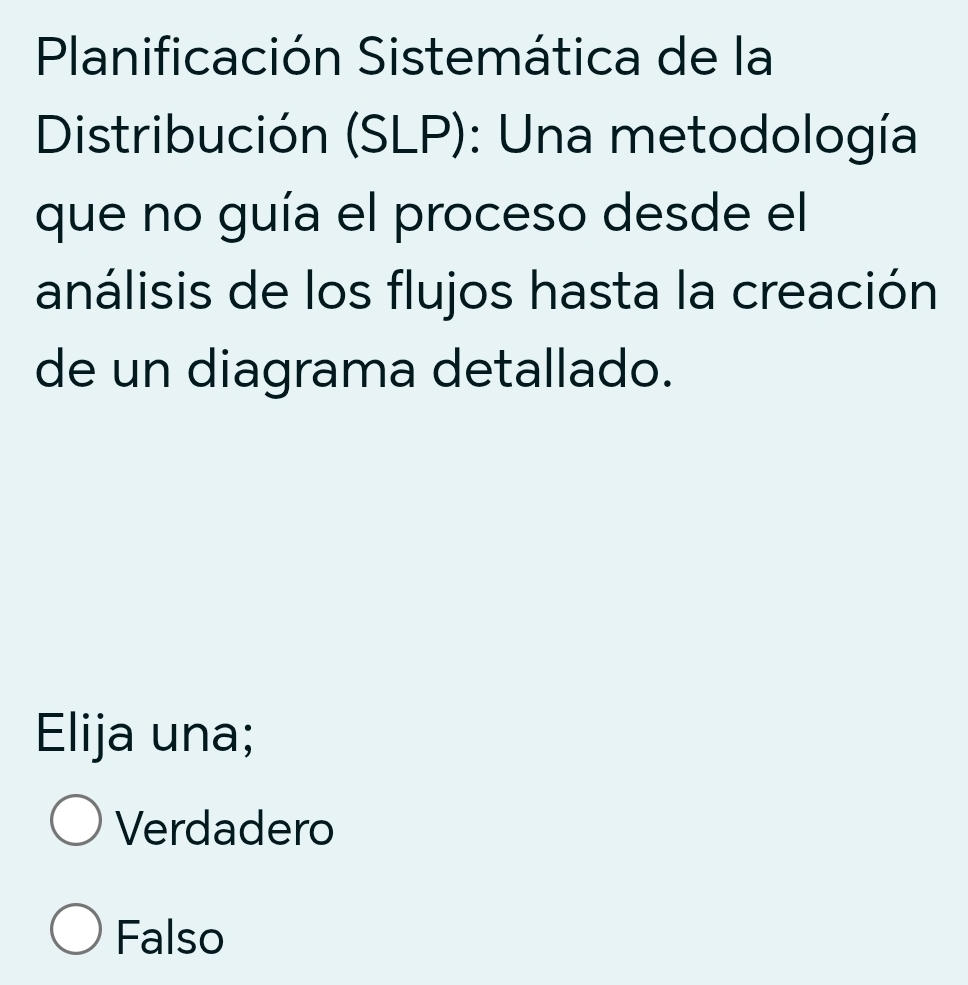Click the Verdadero option label
This screenshot has height=985, width=968.
tap(224, 828)
